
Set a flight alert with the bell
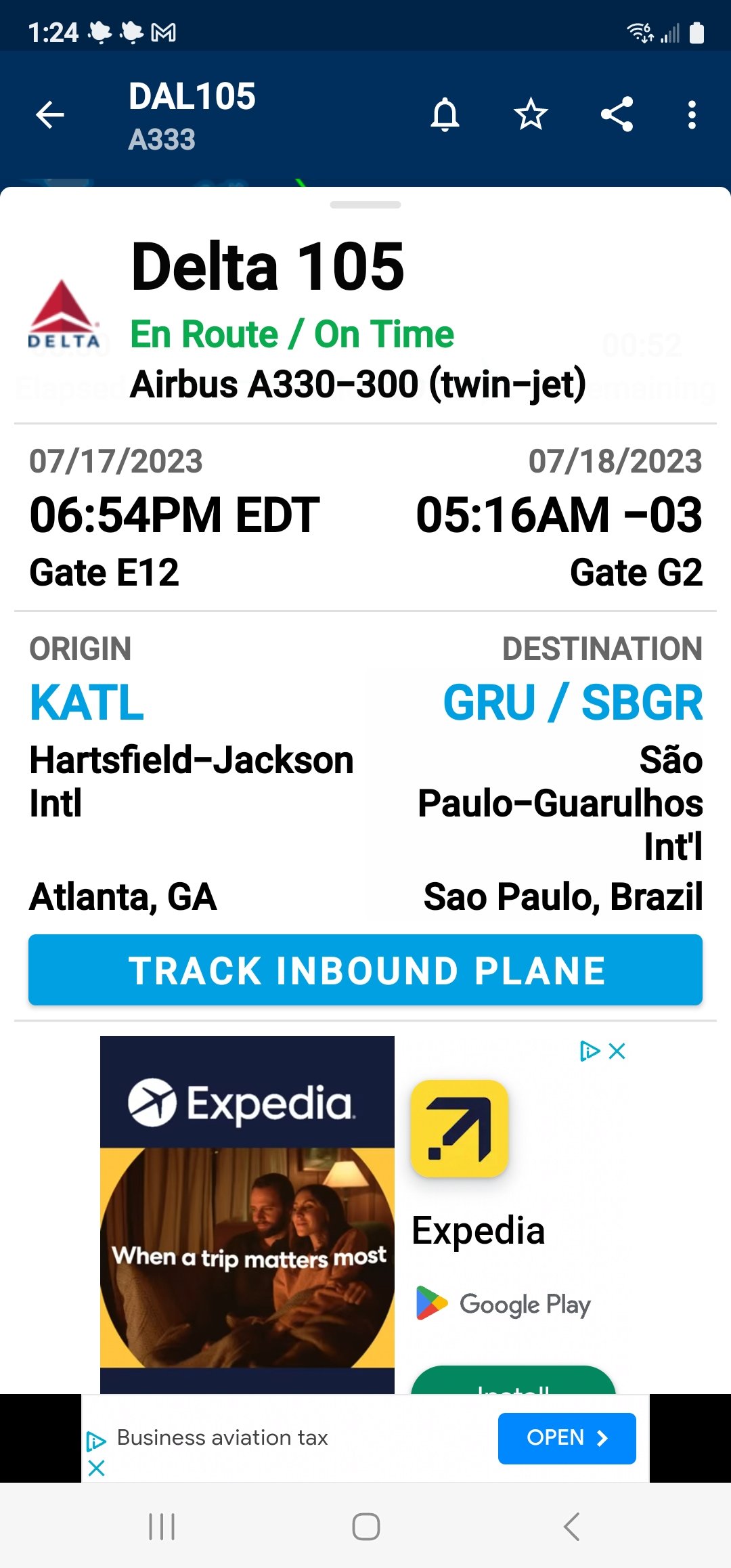coord(445,114)
